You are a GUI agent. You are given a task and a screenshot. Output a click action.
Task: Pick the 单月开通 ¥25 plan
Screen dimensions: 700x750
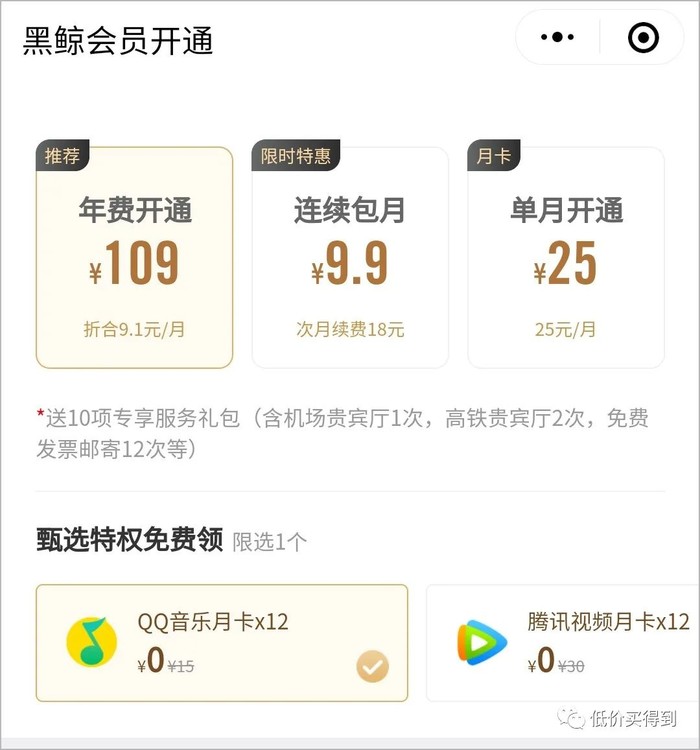click(x=566, y=258)
